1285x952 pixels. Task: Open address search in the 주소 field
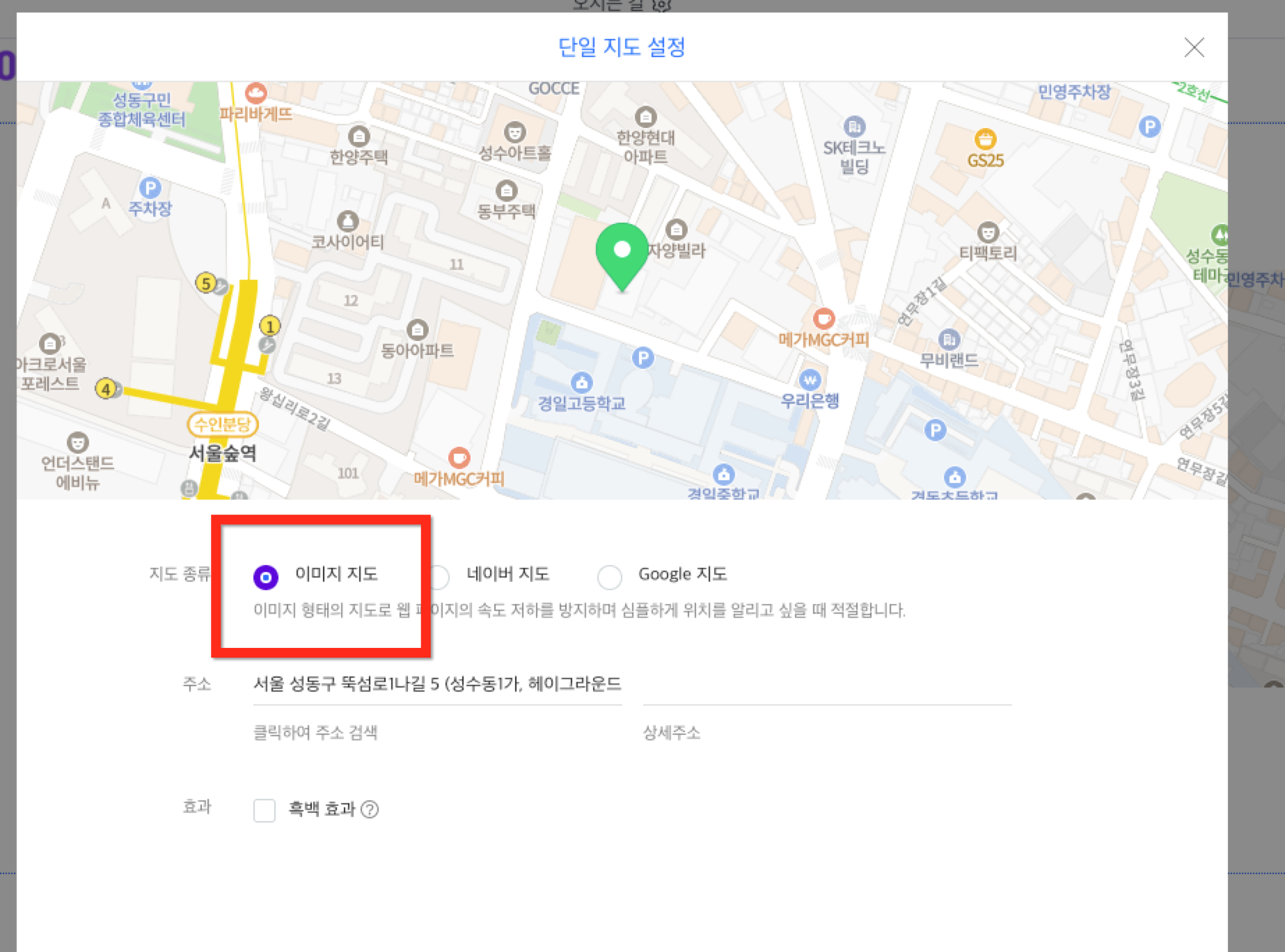point(437,684)
